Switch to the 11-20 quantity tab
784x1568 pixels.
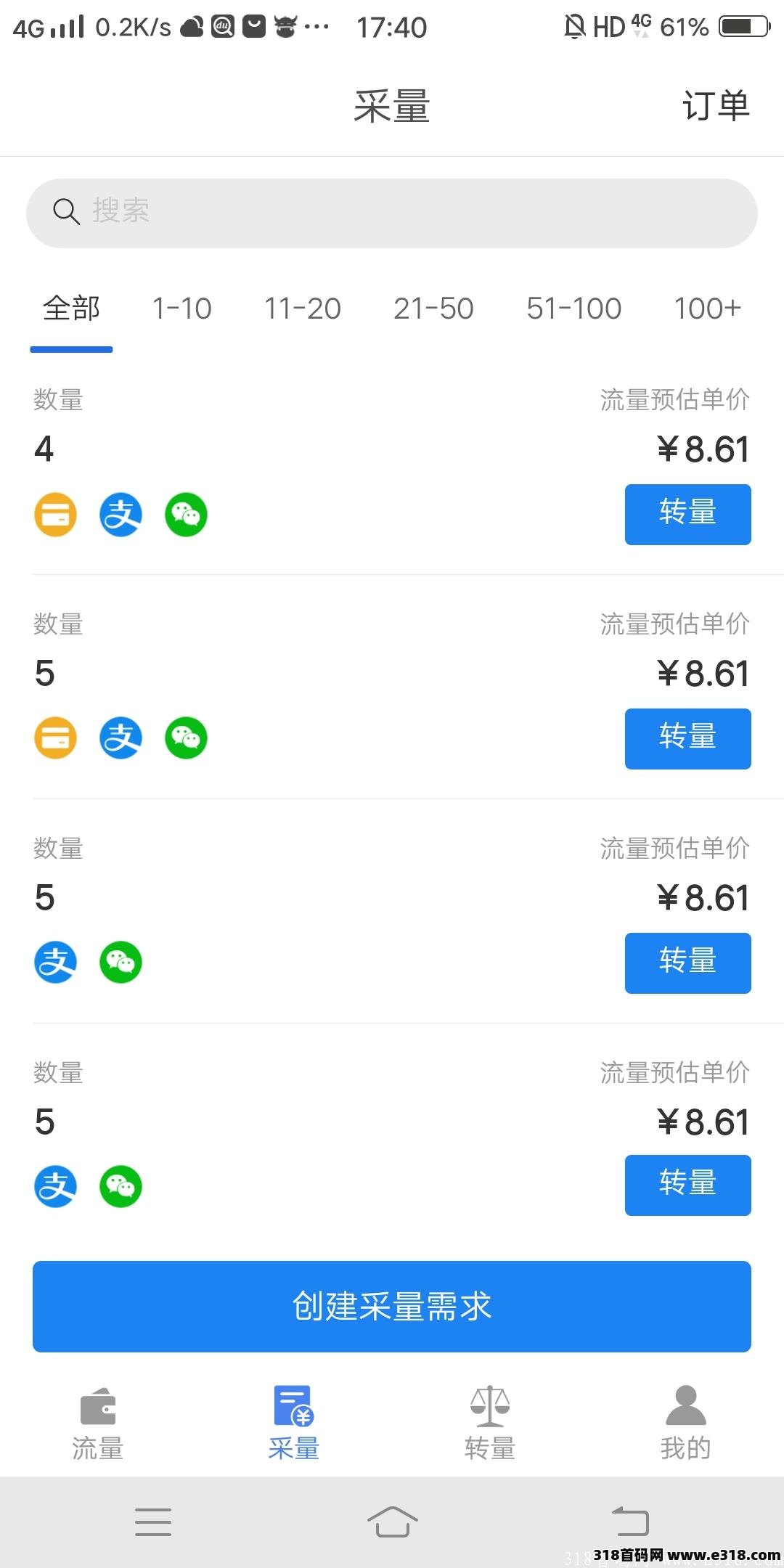[302, 309]
